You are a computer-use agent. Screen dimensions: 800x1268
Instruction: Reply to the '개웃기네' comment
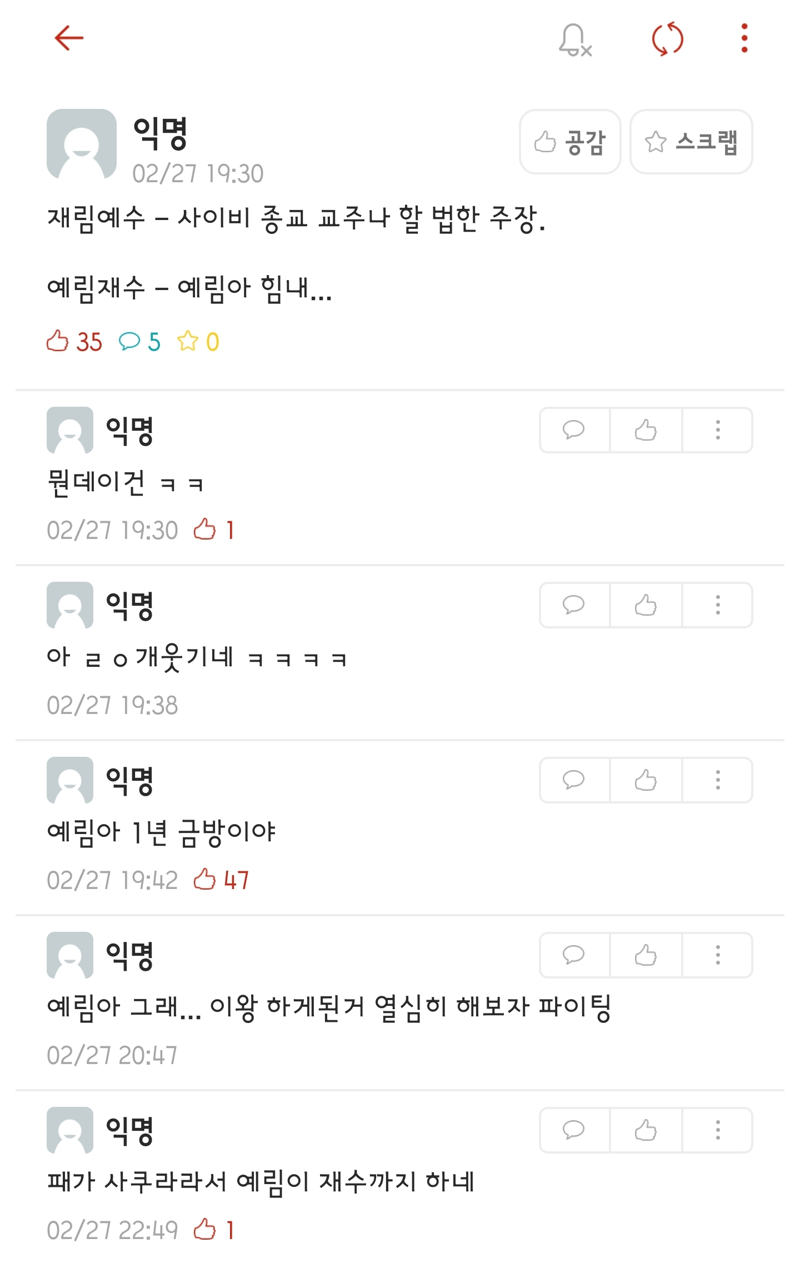574,605
